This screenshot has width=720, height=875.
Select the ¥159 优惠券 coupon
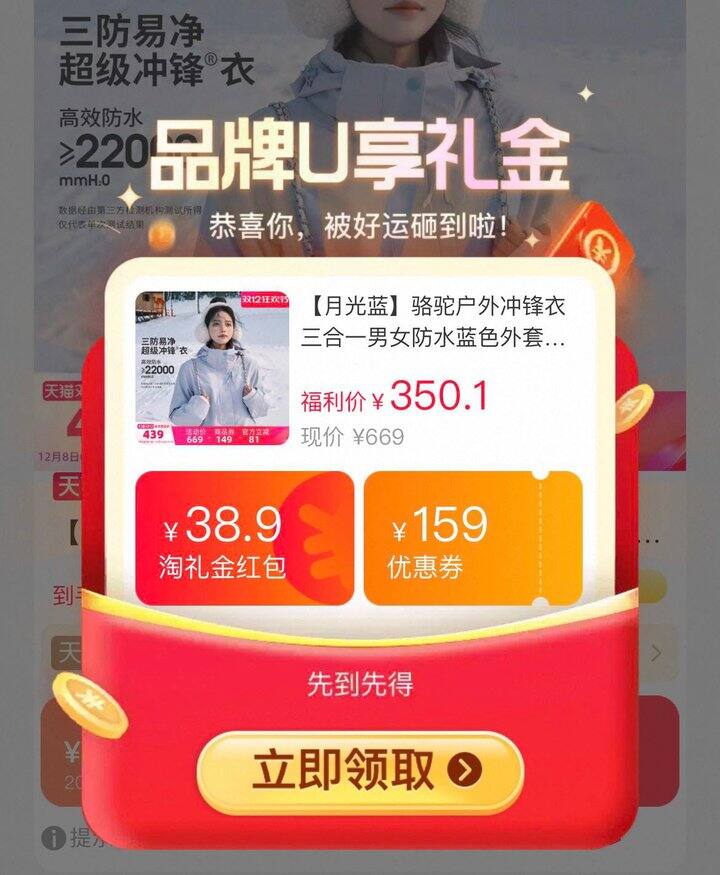coord(472,538)
